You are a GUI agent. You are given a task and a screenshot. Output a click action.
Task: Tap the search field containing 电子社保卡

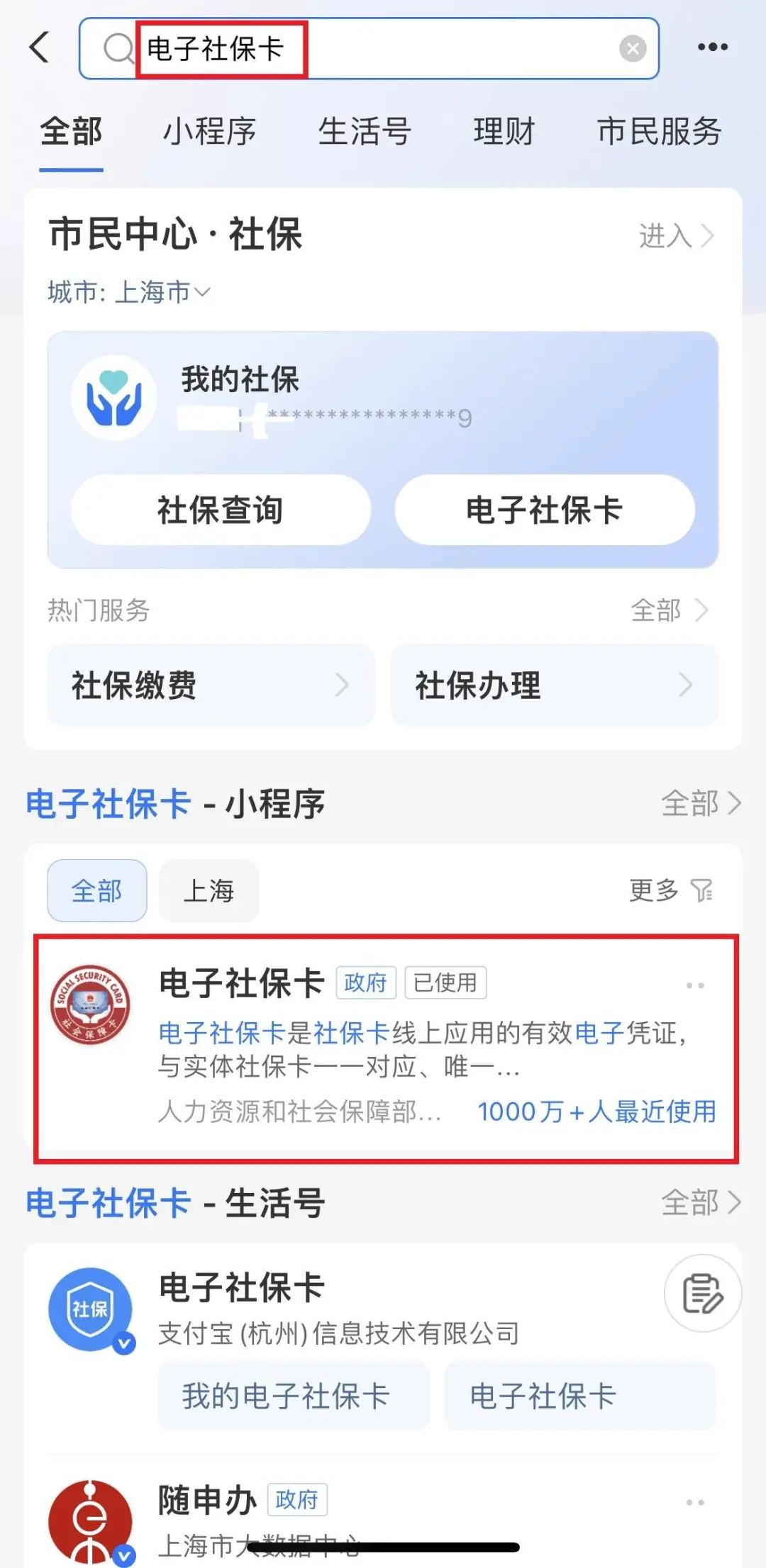[x=369, y=48]
